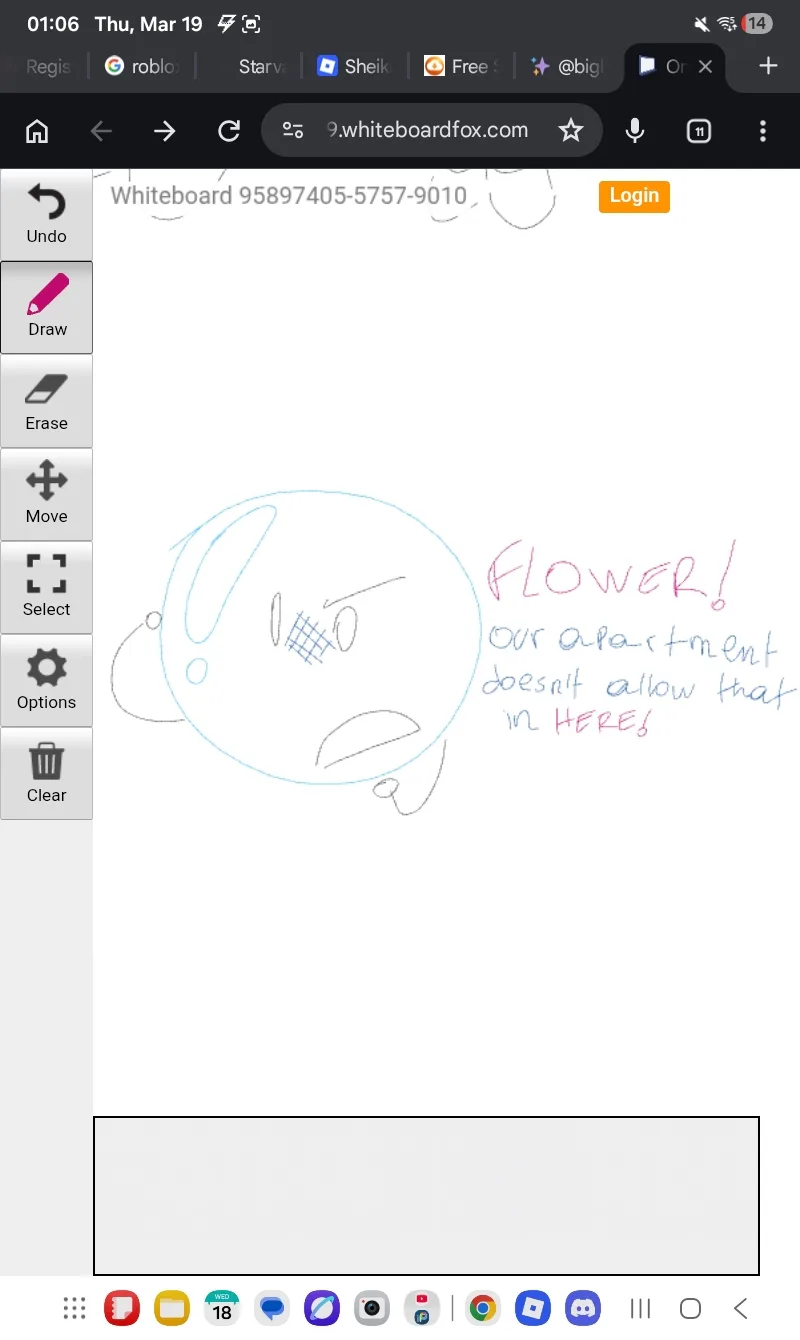This screenshot has width=800, height=1340.
Task: Switch to the Erase tool
Action: (46, 401)
